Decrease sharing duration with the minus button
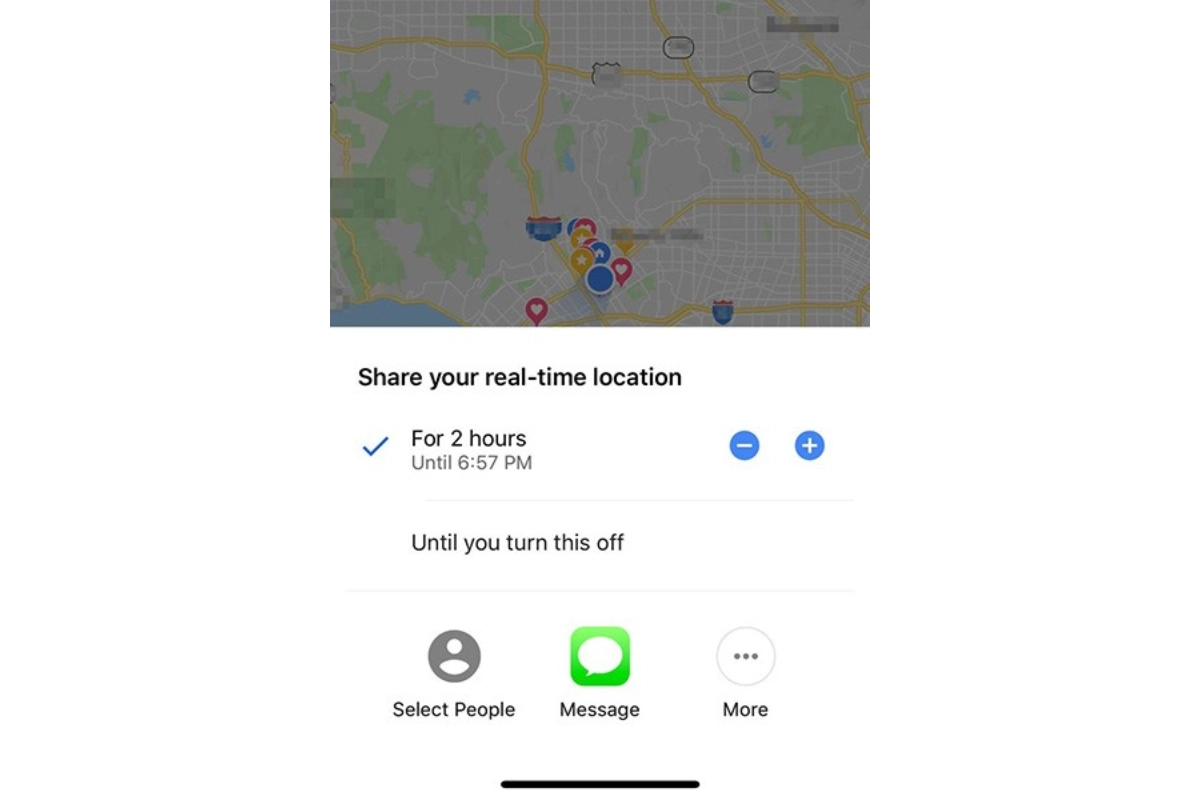The height and width of the screenshot is (800, 1200). pyautogui.click(x=744, y=446)
